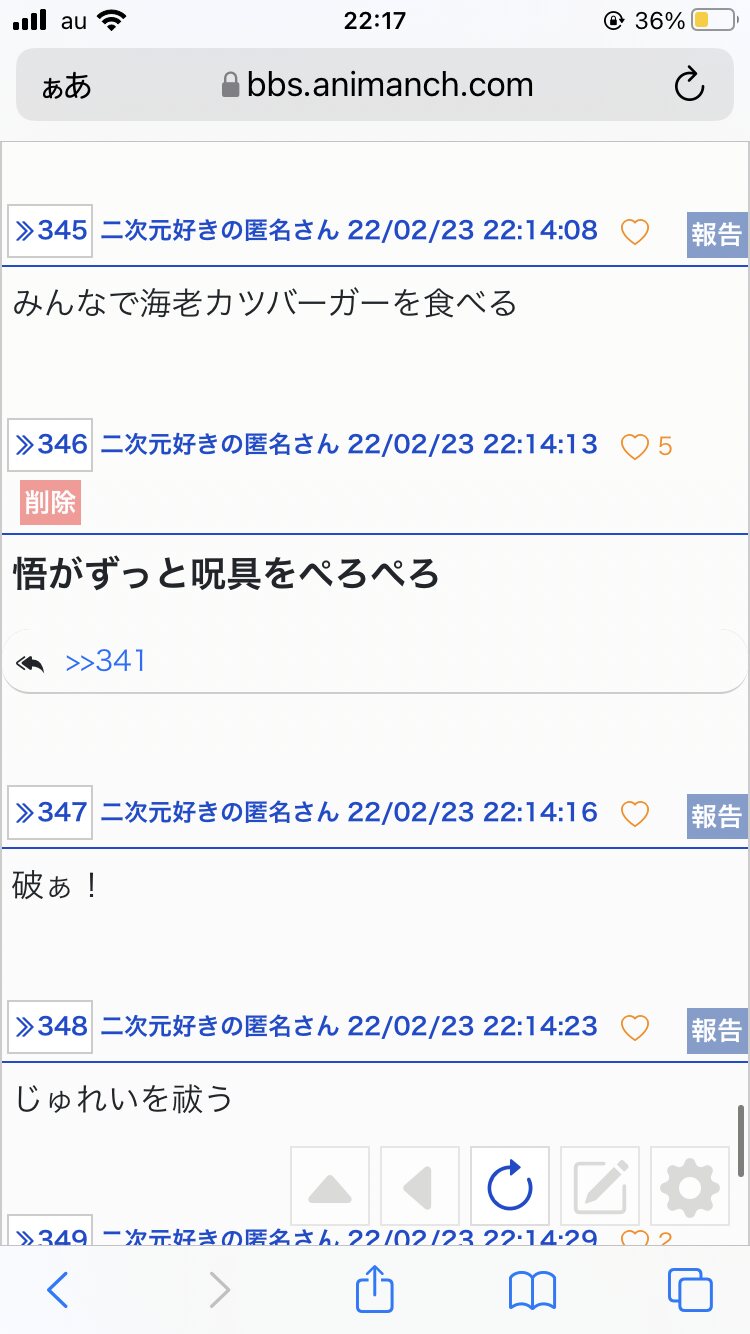
Task: Like post 347 with the heart
Action: tap(635, 814)
